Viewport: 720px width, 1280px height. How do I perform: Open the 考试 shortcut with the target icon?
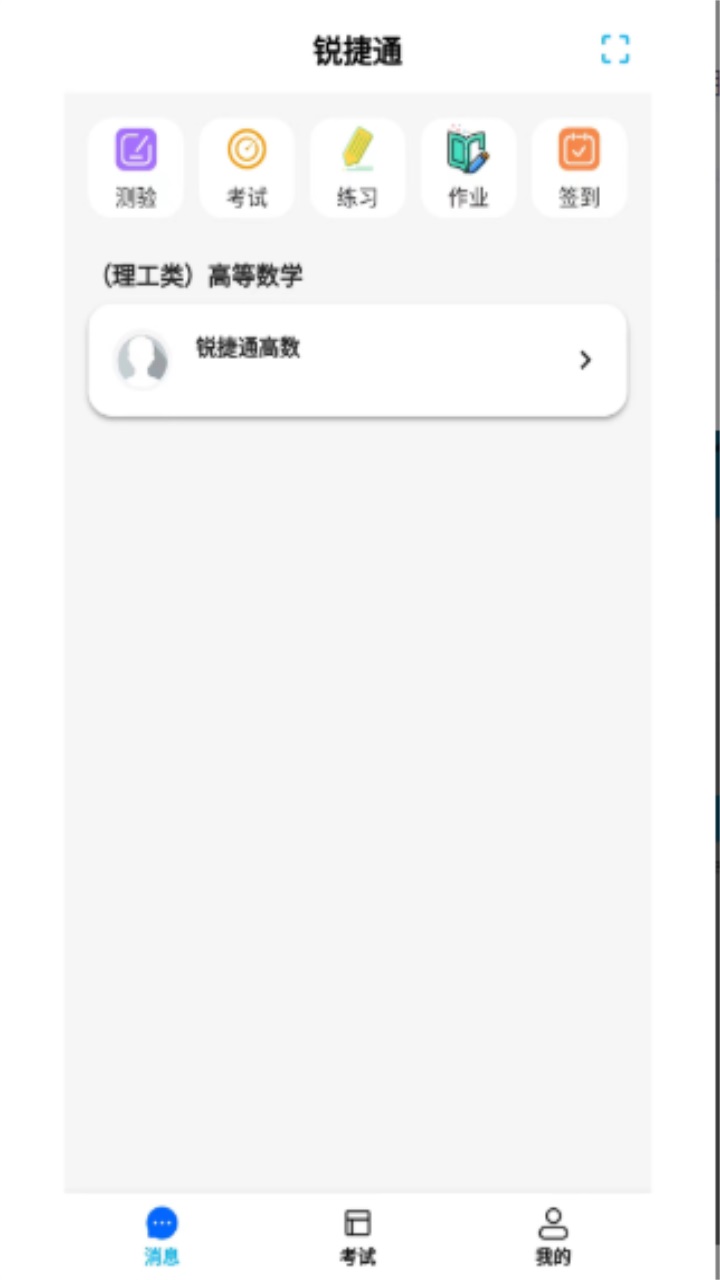pos(247,168)
